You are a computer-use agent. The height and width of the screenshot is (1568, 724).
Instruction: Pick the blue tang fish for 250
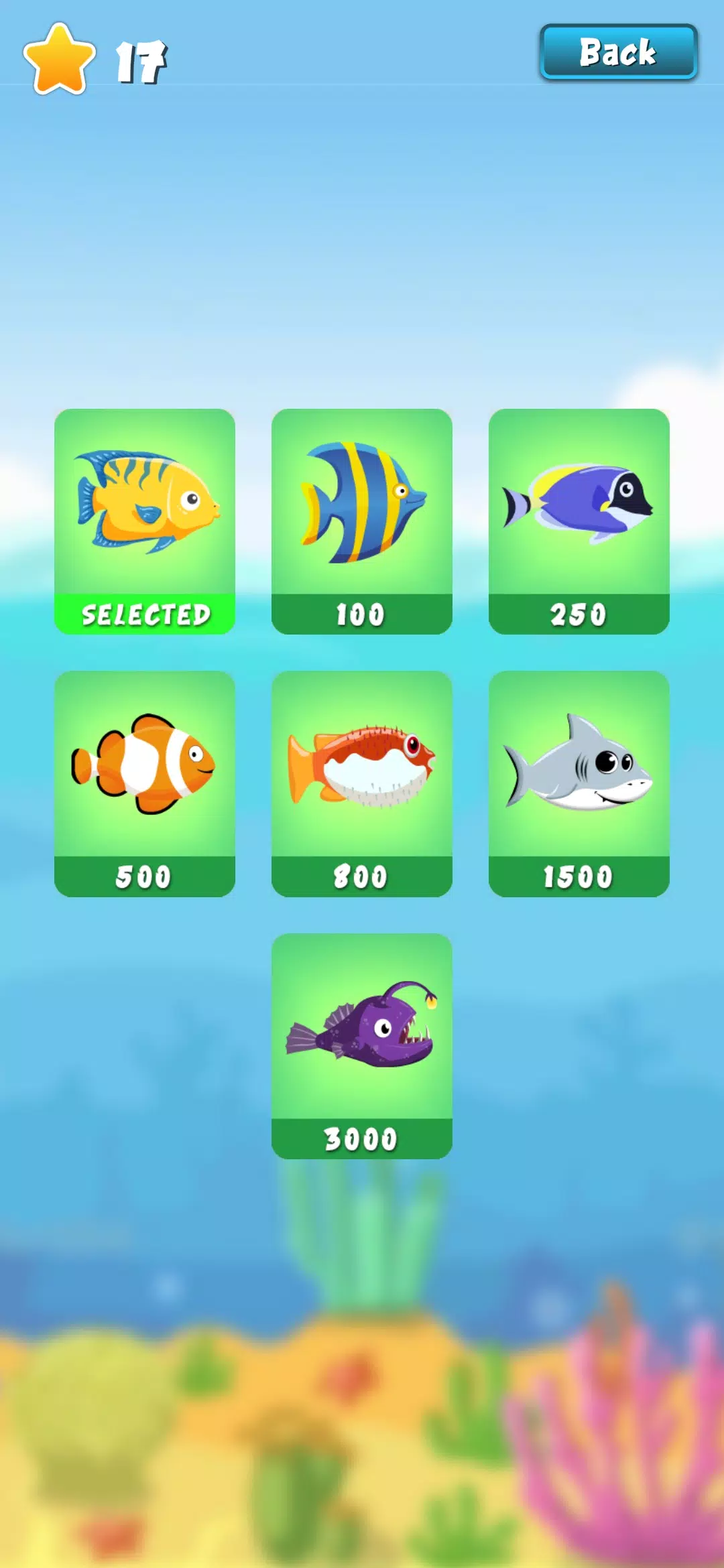(579, 521)
